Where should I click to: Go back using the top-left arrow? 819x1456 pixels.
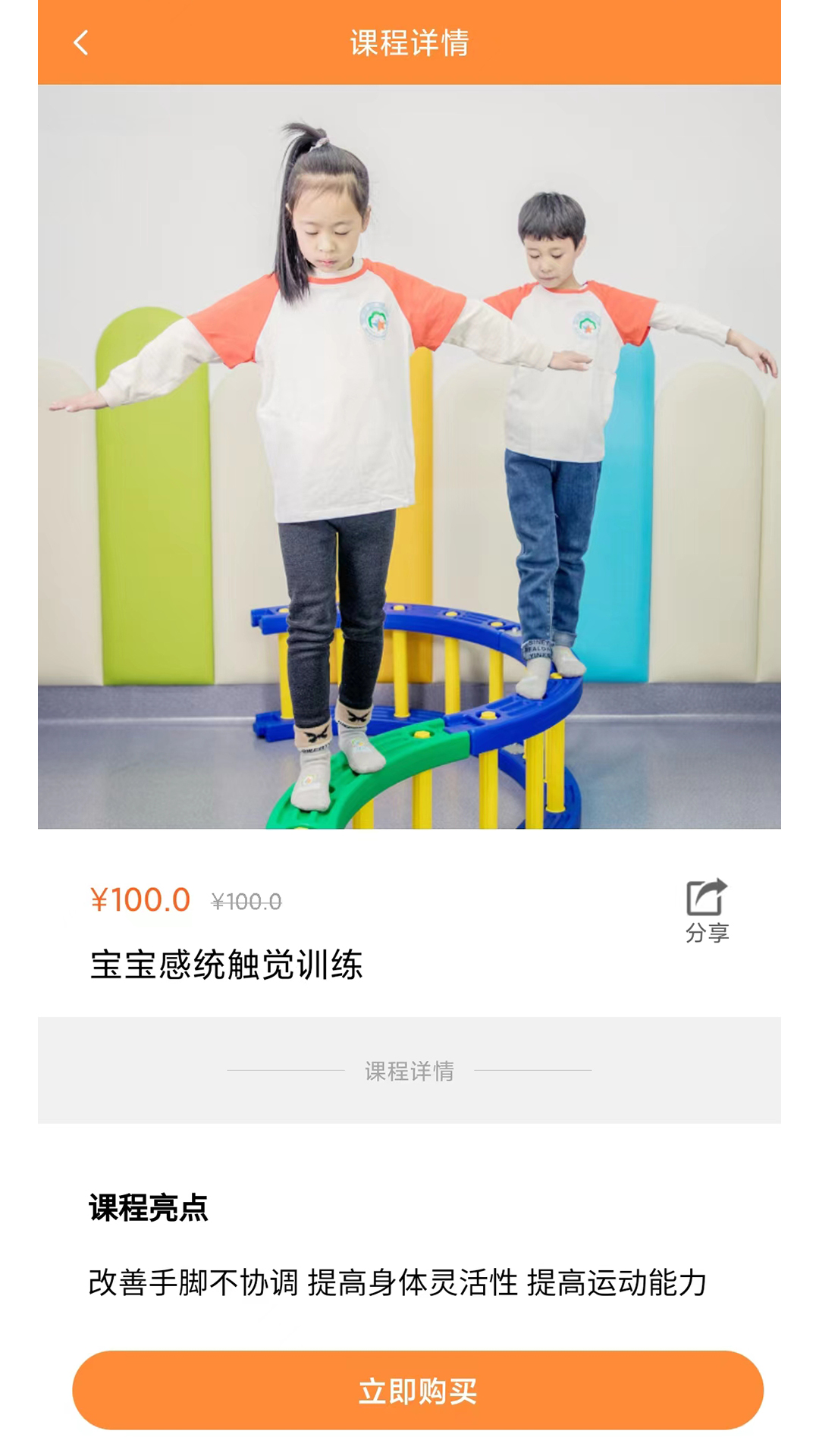(x=81, y=42)
